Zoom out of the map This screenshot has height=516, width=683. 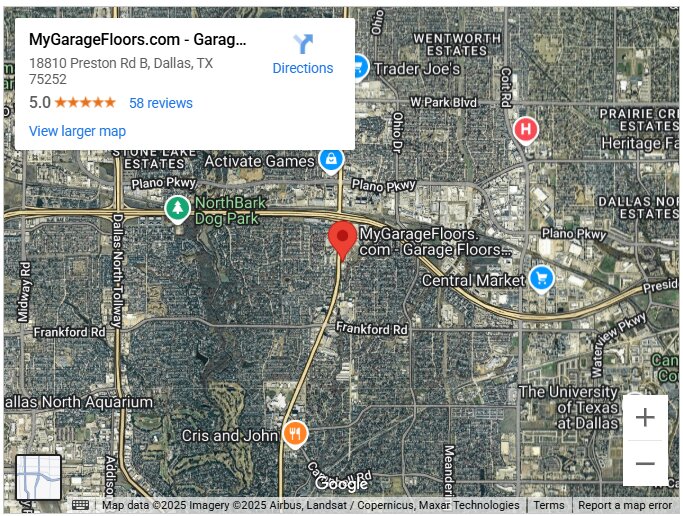coord(645,464)
